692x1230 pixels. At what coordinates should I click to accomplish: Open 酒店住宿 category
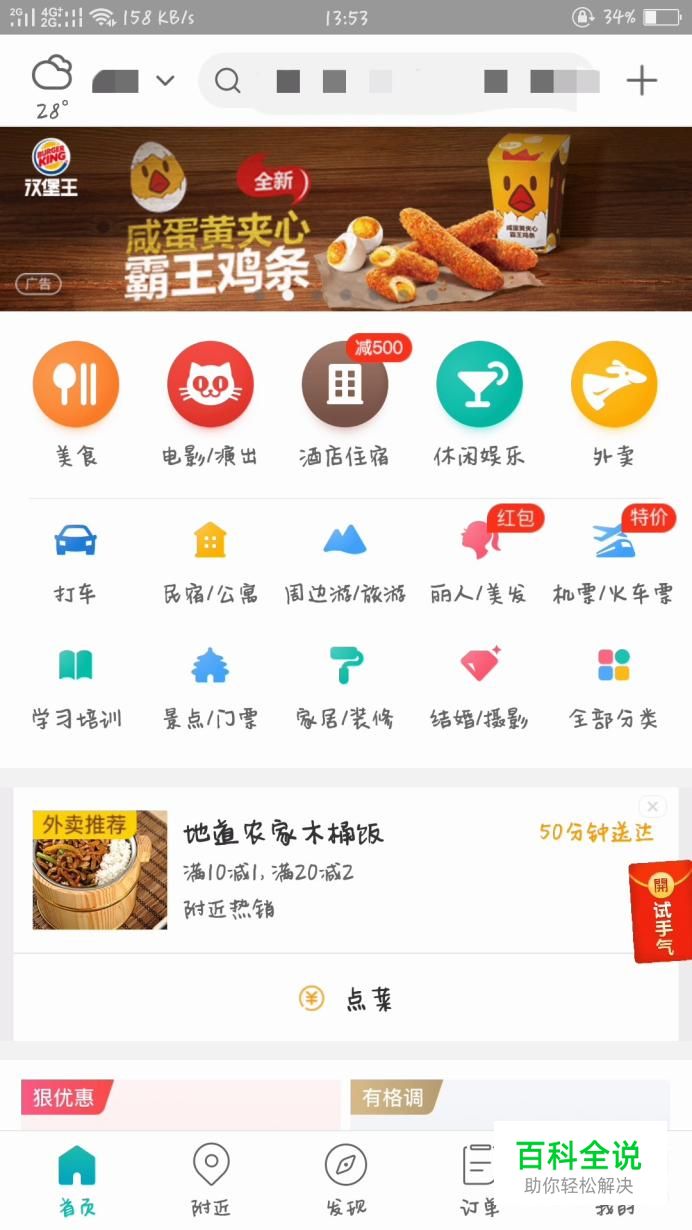(x=345, y=385)
